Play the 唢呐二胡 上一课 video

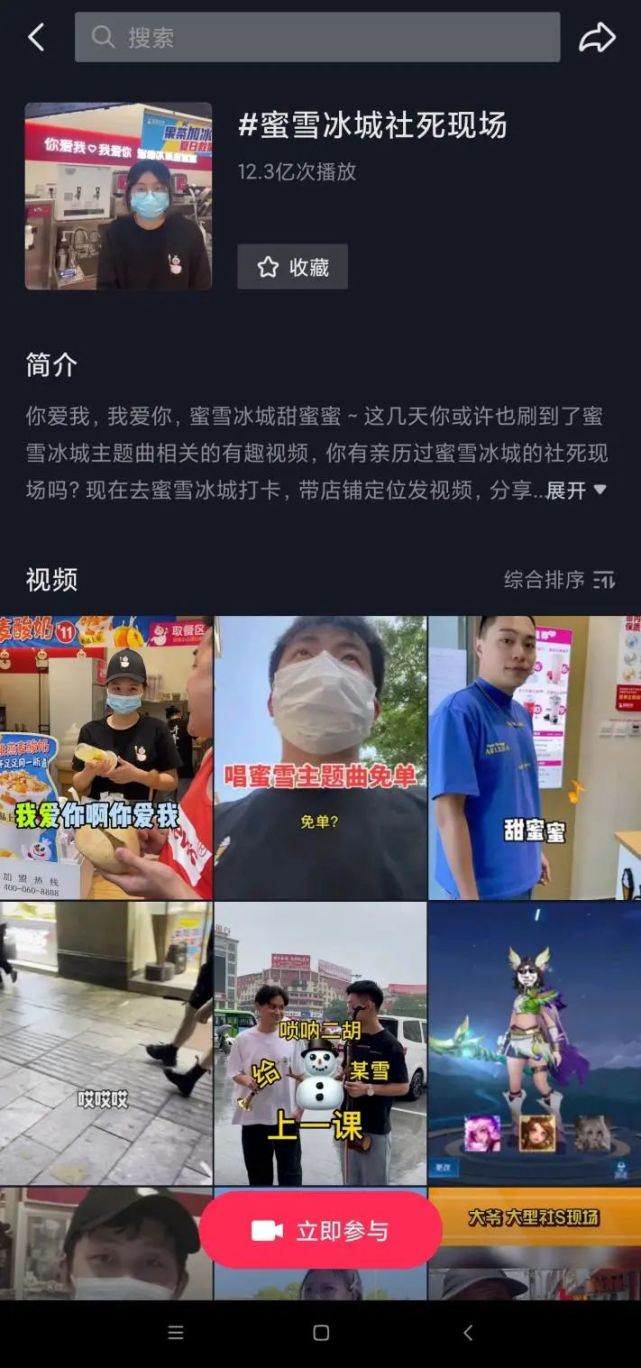(x=320, y=1043)
